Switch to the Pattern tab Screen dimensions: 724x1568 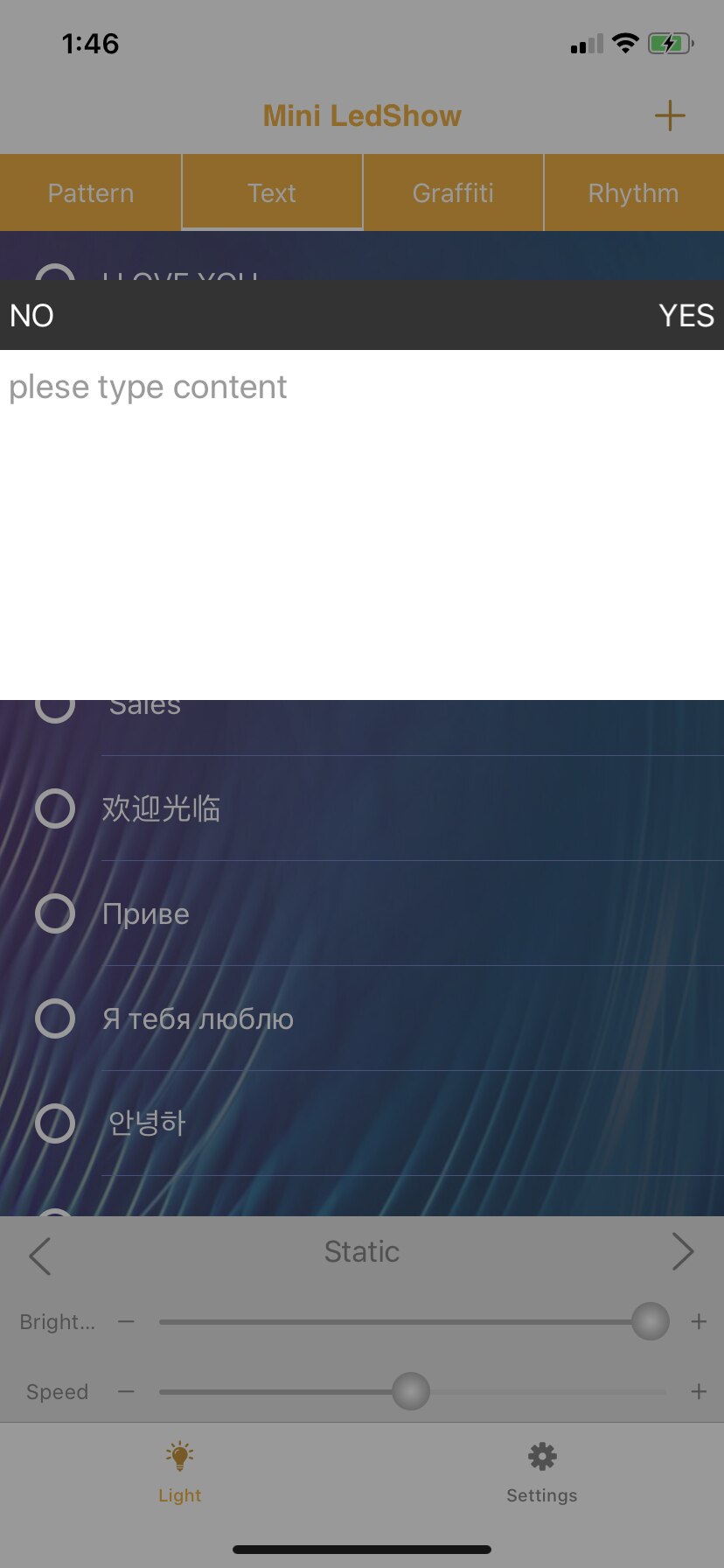point(91,193)
